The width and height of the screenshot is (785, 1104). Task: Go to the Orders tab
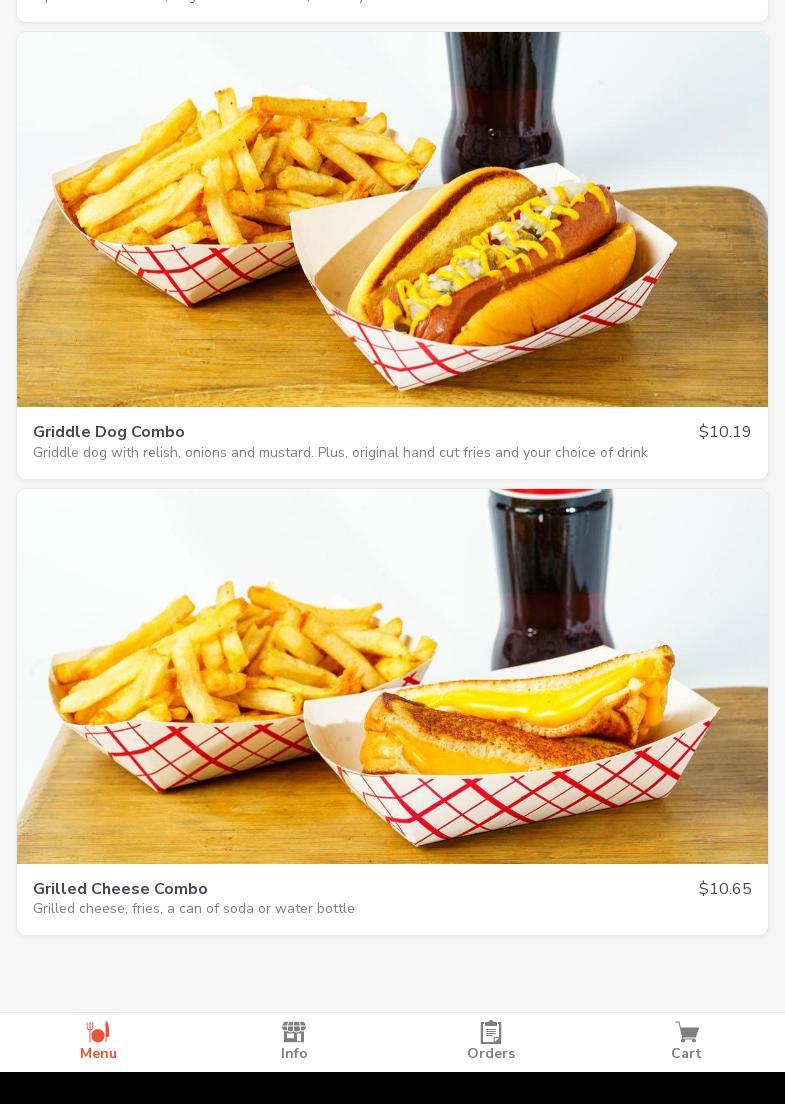tap(490, 1041)
